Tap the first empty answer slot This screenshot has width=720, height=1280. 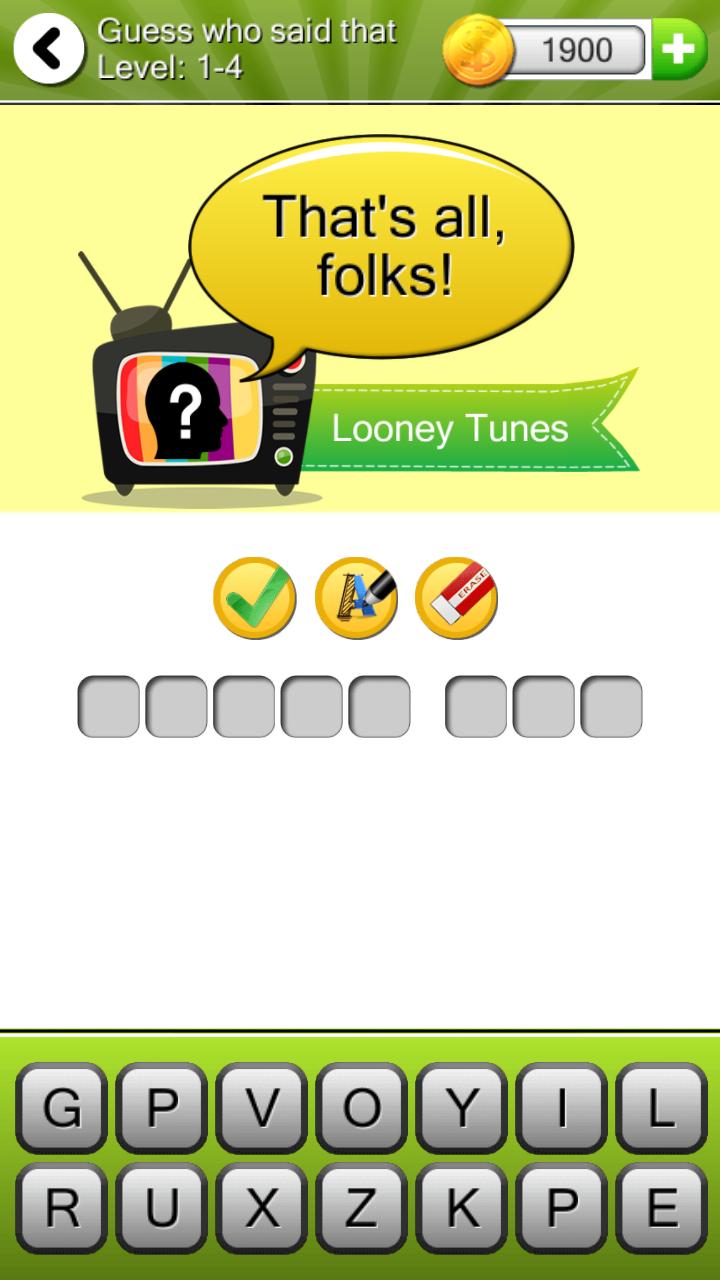click(x=109, y=707)
